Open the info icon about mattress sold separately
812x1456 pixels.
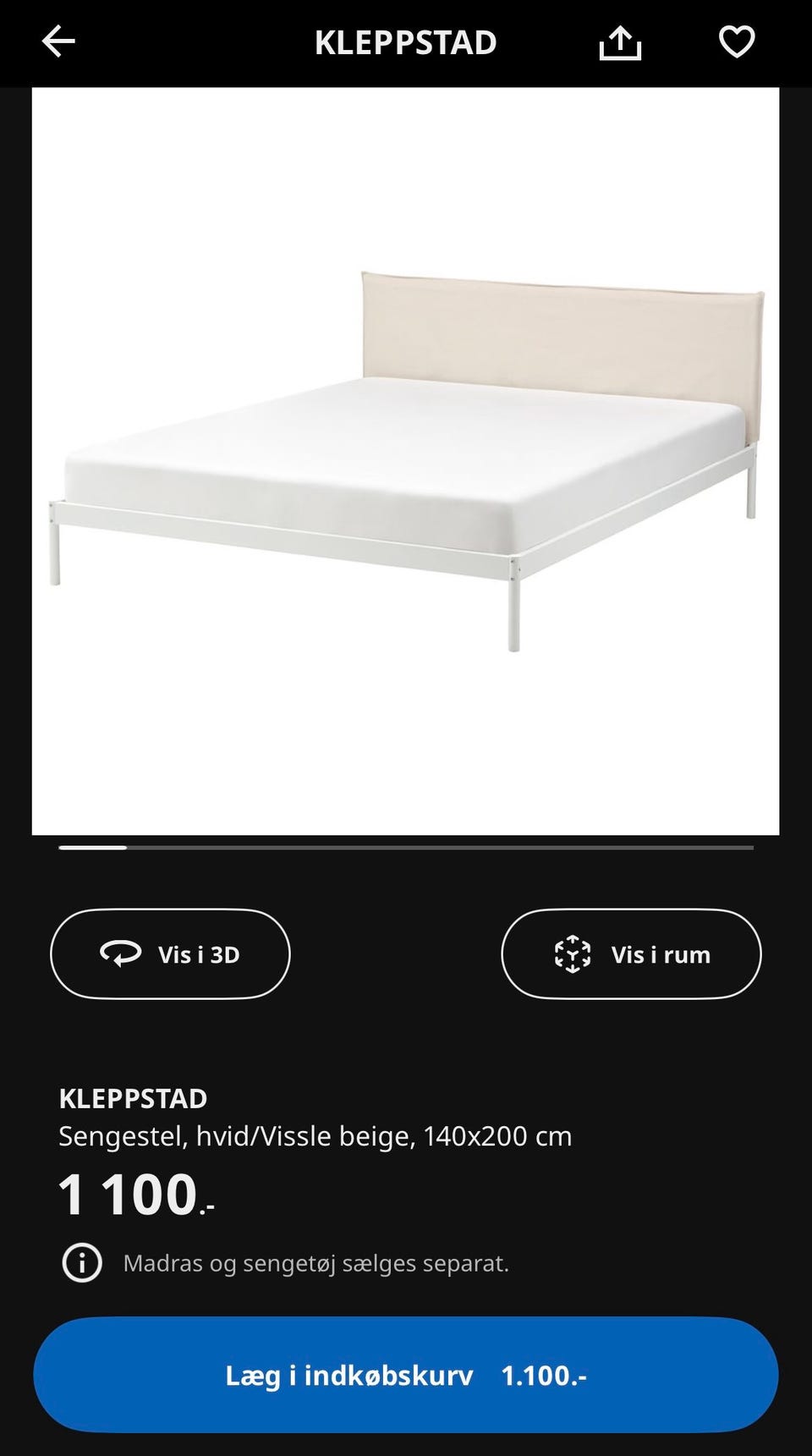[82, 1263]
